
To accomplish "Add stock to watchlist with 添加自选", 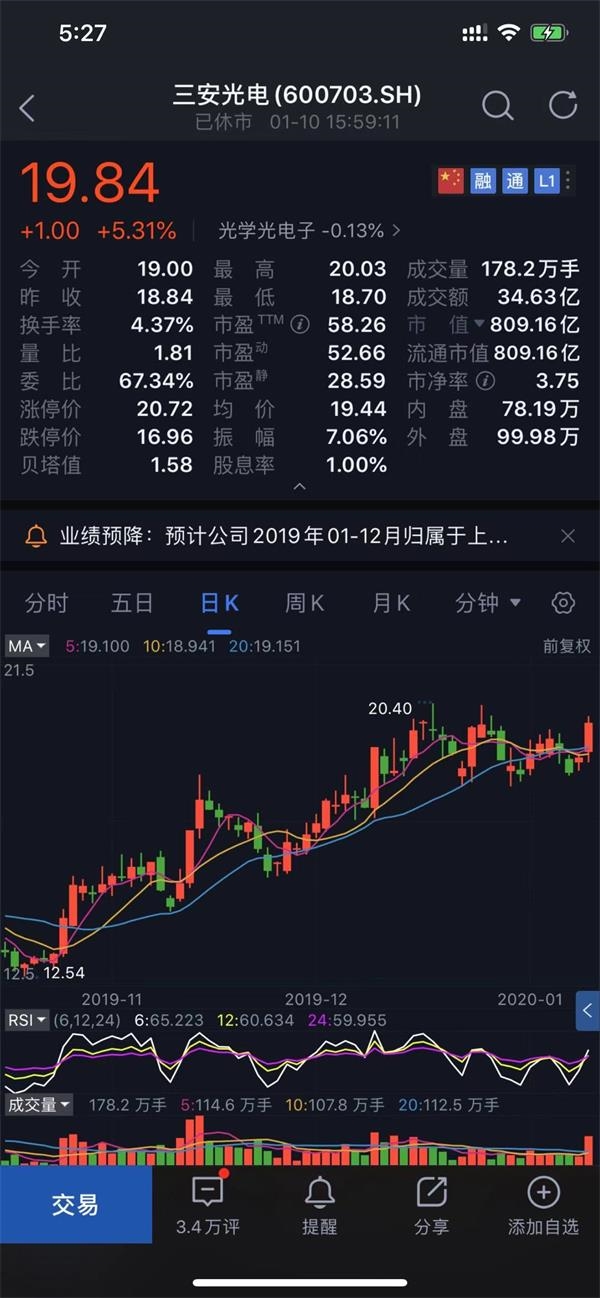I will pos(543,1205).
